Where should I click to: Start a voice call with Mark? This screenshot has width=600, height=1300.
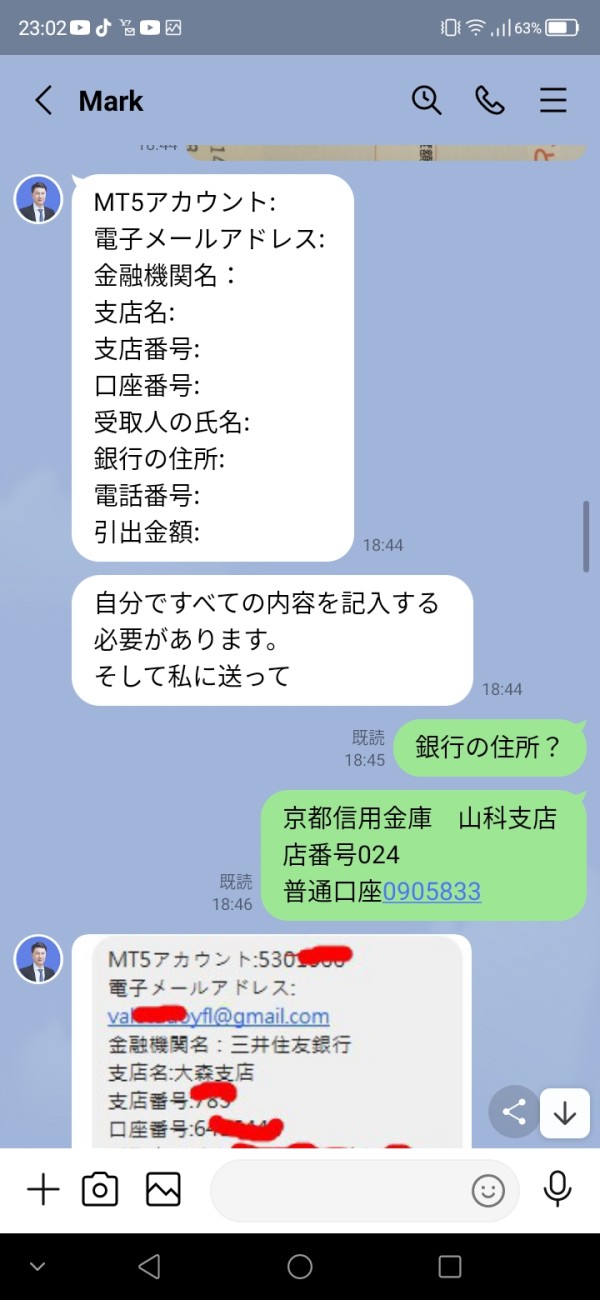coord(490,100)
